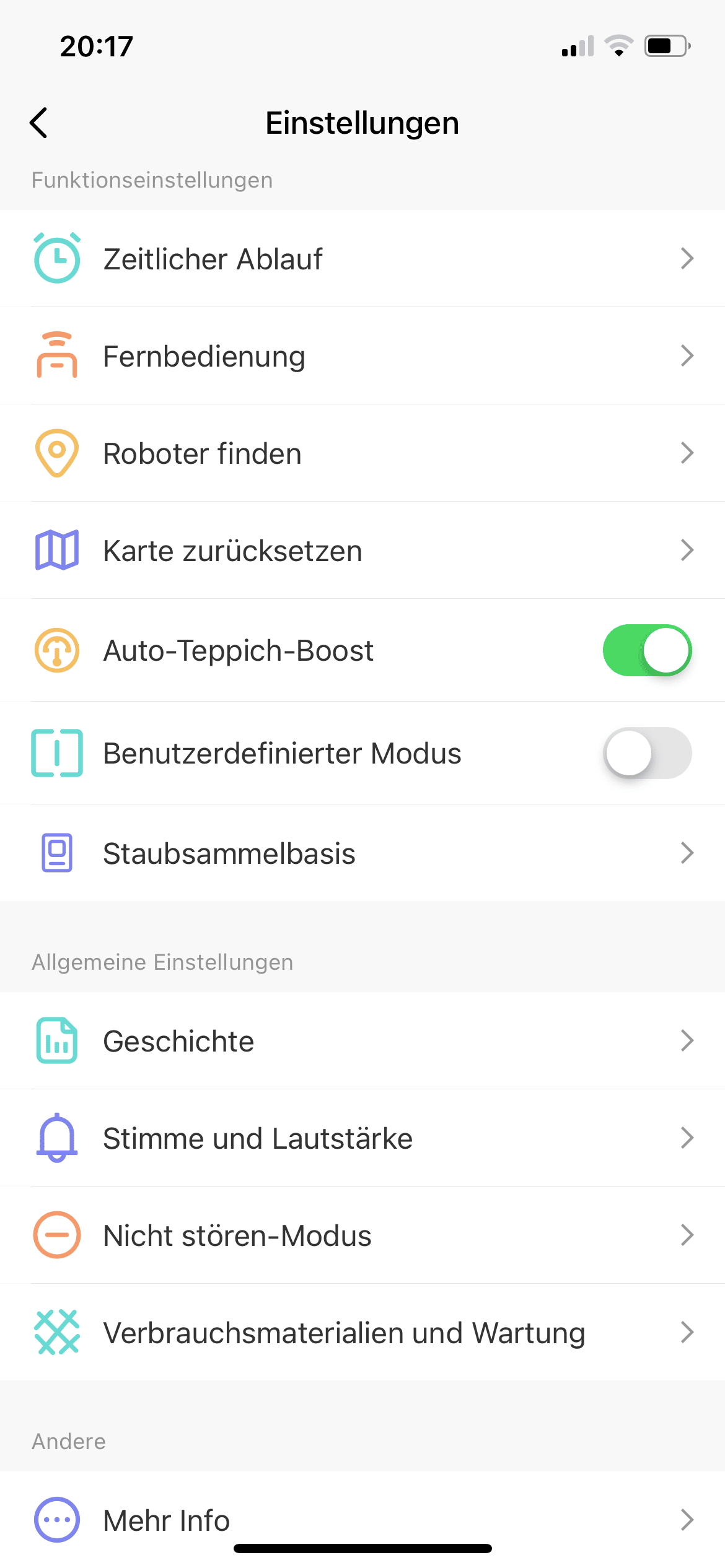Open Zeitlicher Ablauf settings

(x=362, y=259)
